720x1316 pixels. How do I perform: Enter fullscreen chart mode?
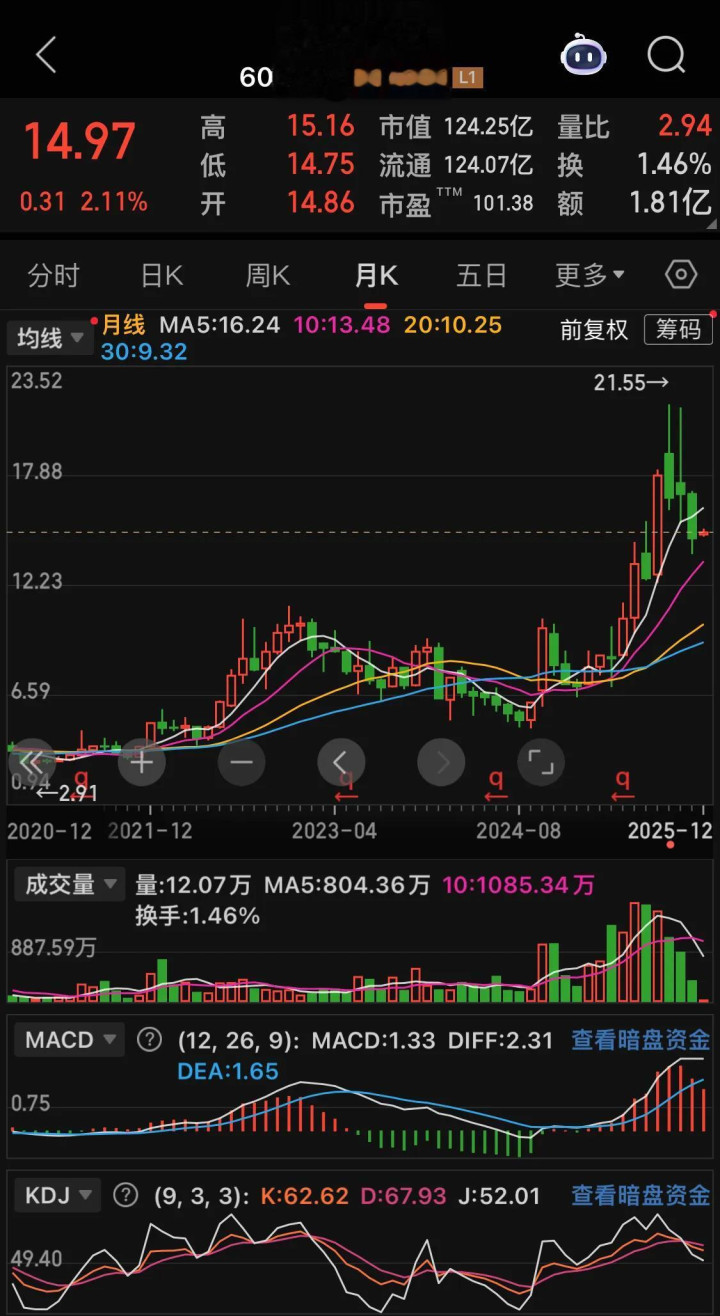tap(541, 763)
